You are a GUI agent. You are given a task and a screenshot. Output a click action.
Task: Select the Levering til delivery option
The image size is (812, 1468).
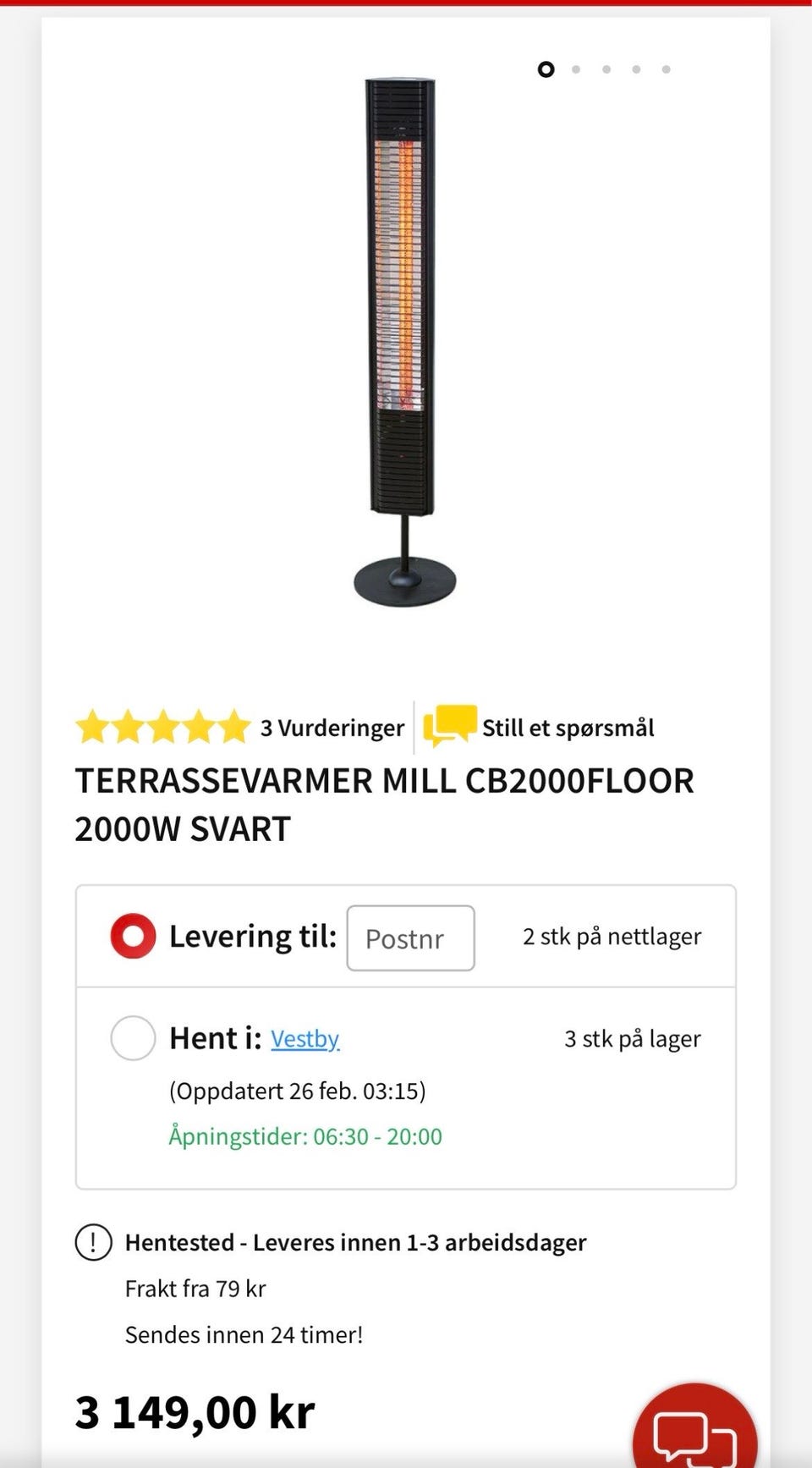pyautogui.click(x=133, y=937)
